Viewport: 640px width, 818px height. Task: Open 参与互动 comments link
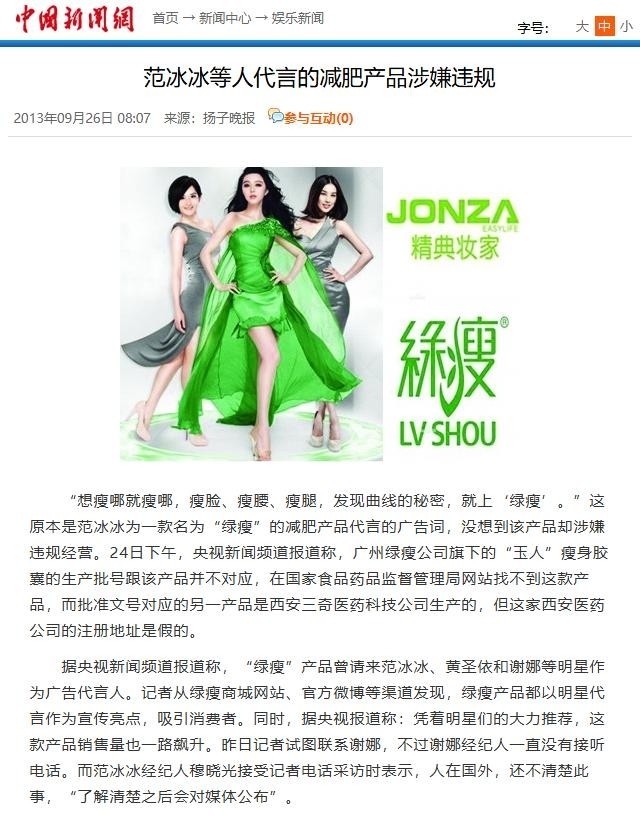[311, 118]
